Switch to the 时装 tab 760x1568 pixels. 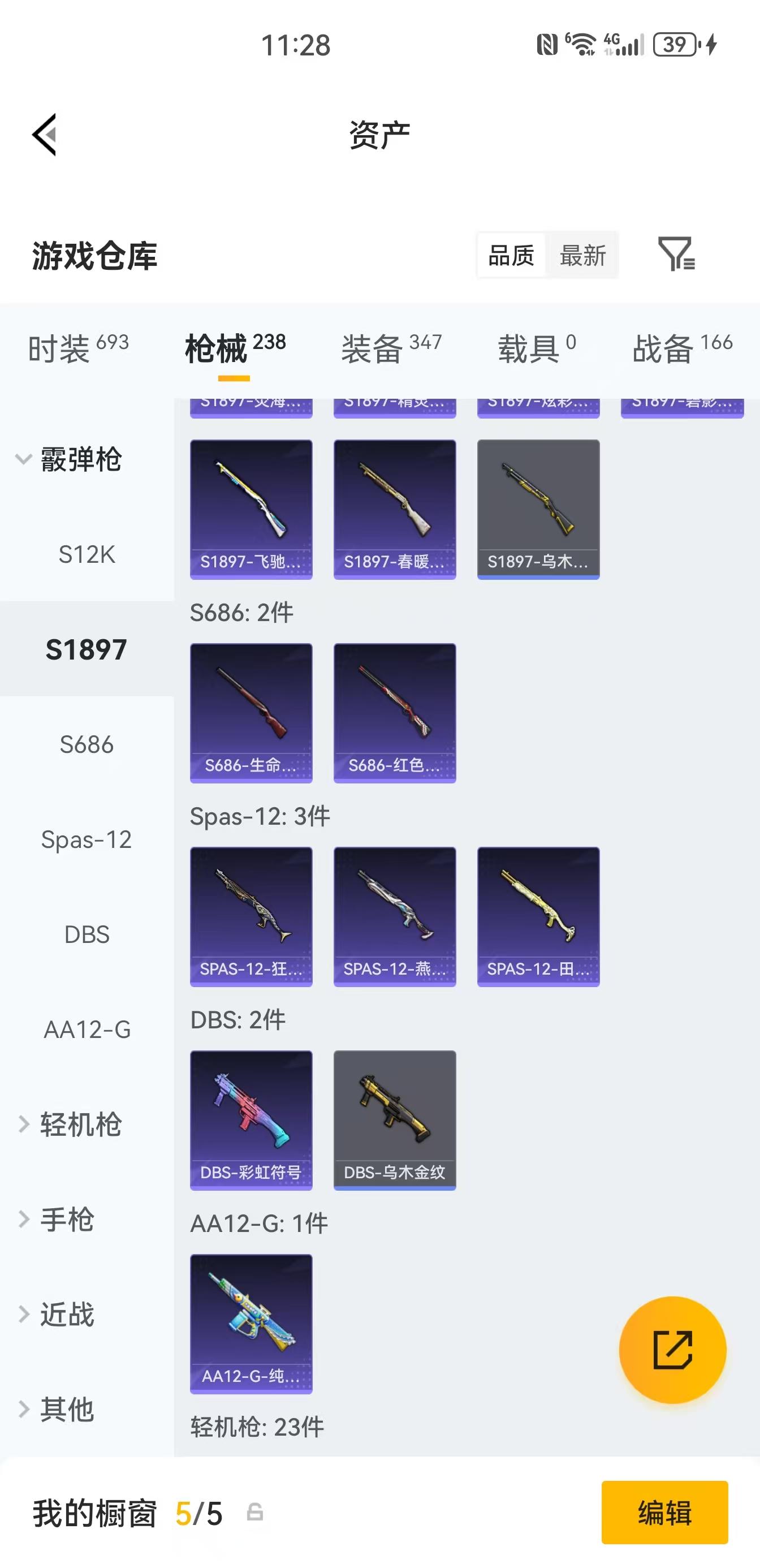[x=78, y=348]
